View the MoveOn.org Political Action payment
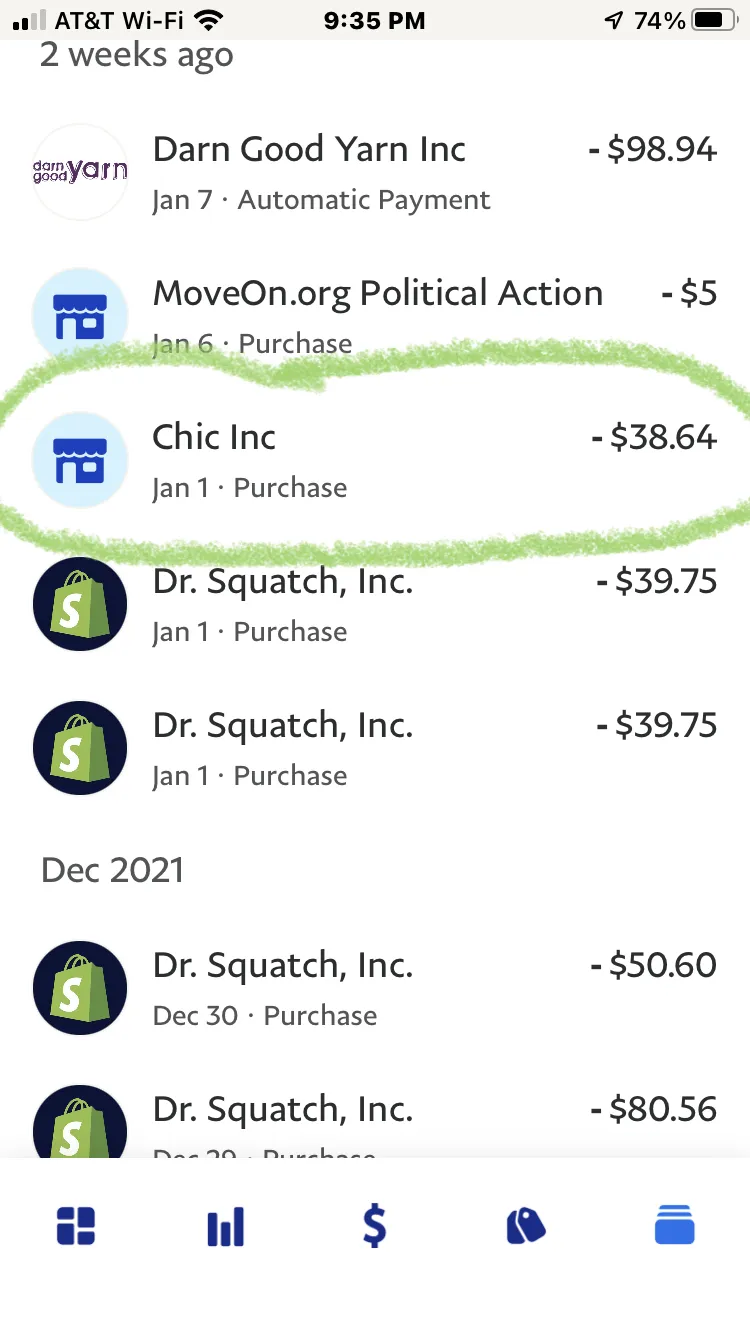 [375, 316]
